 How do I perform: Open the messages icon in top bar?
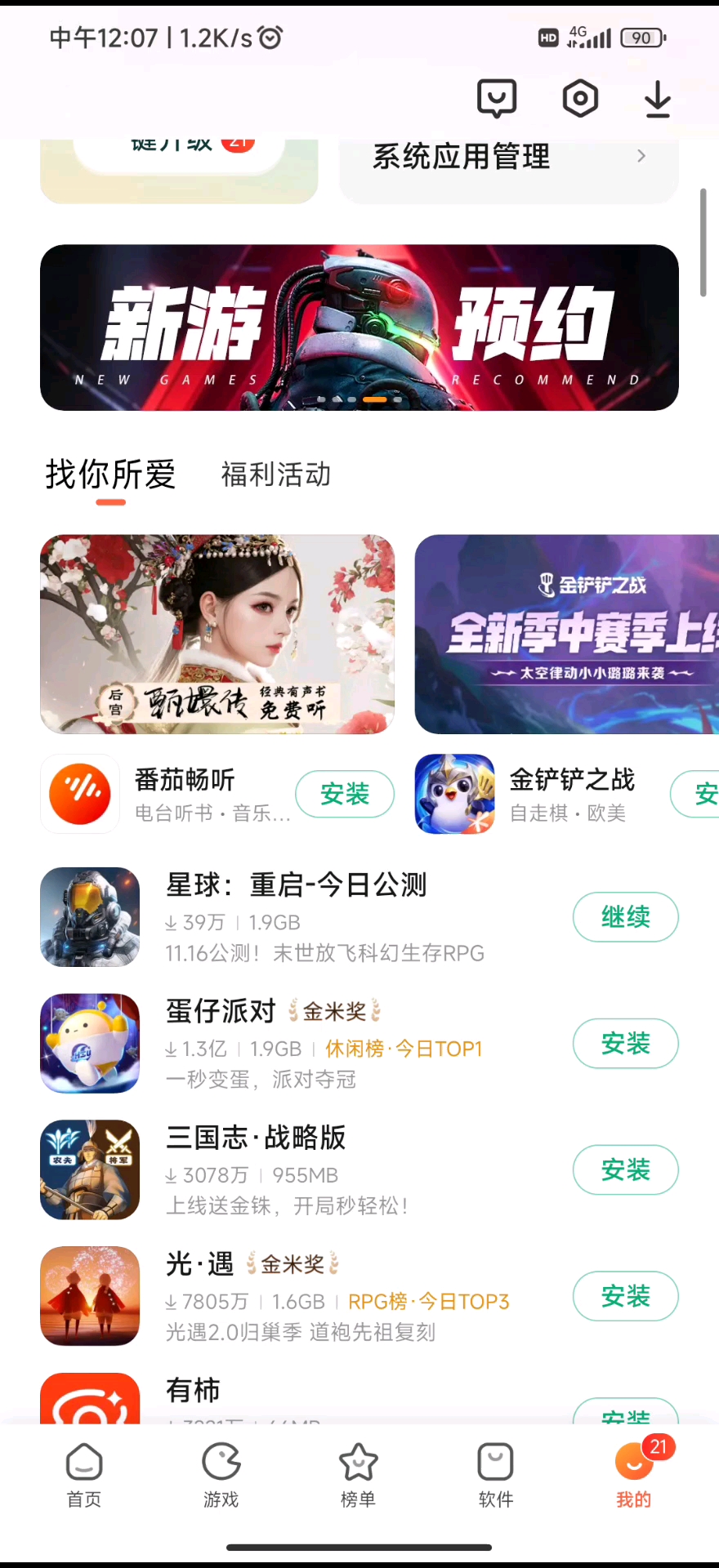coord(497,99)
